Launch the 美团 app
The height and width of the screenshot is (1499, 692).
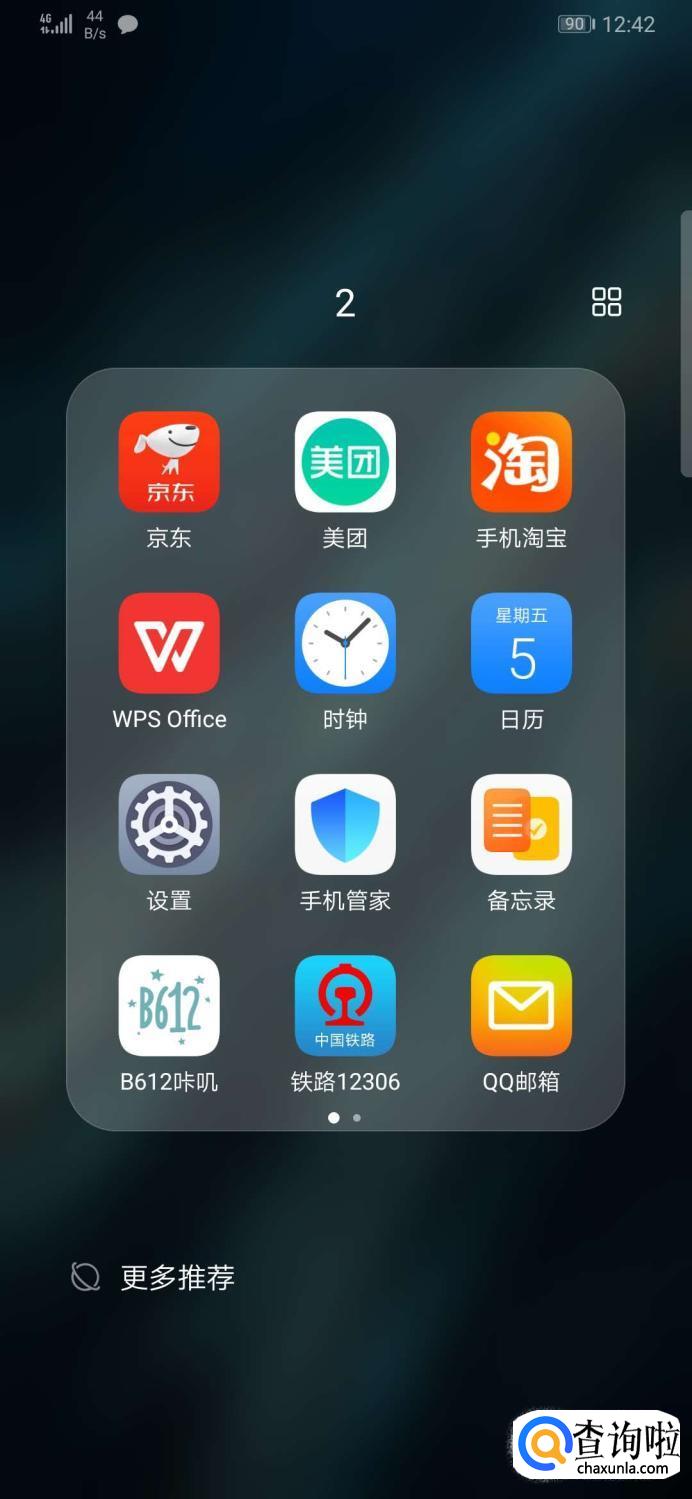(x=345, y=462)
